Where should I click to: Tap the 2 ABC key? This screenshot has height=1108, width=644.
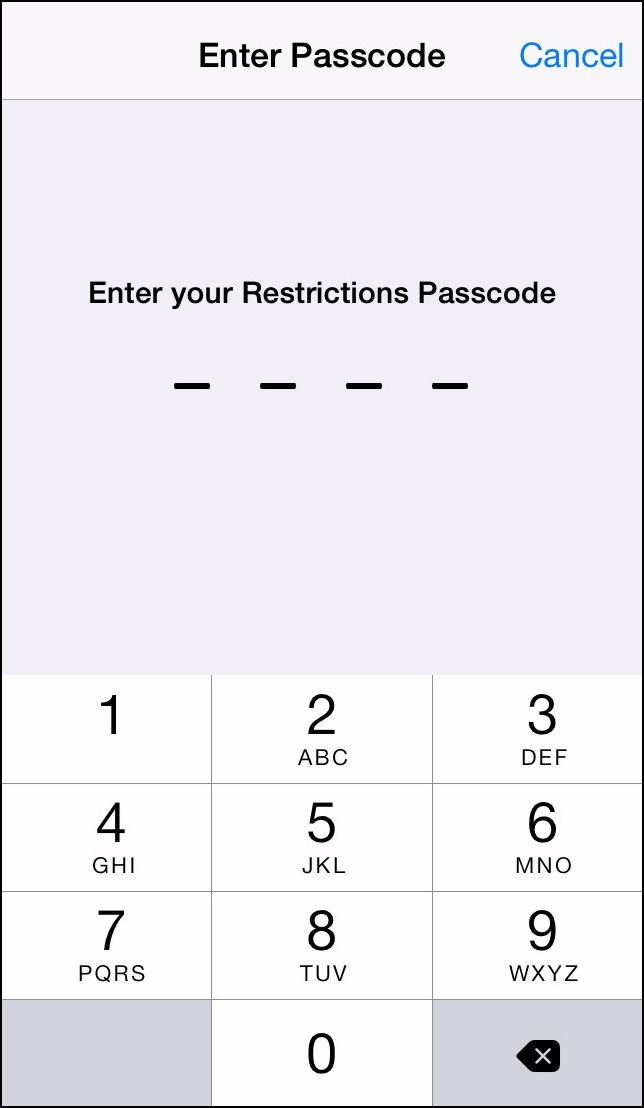322,729
